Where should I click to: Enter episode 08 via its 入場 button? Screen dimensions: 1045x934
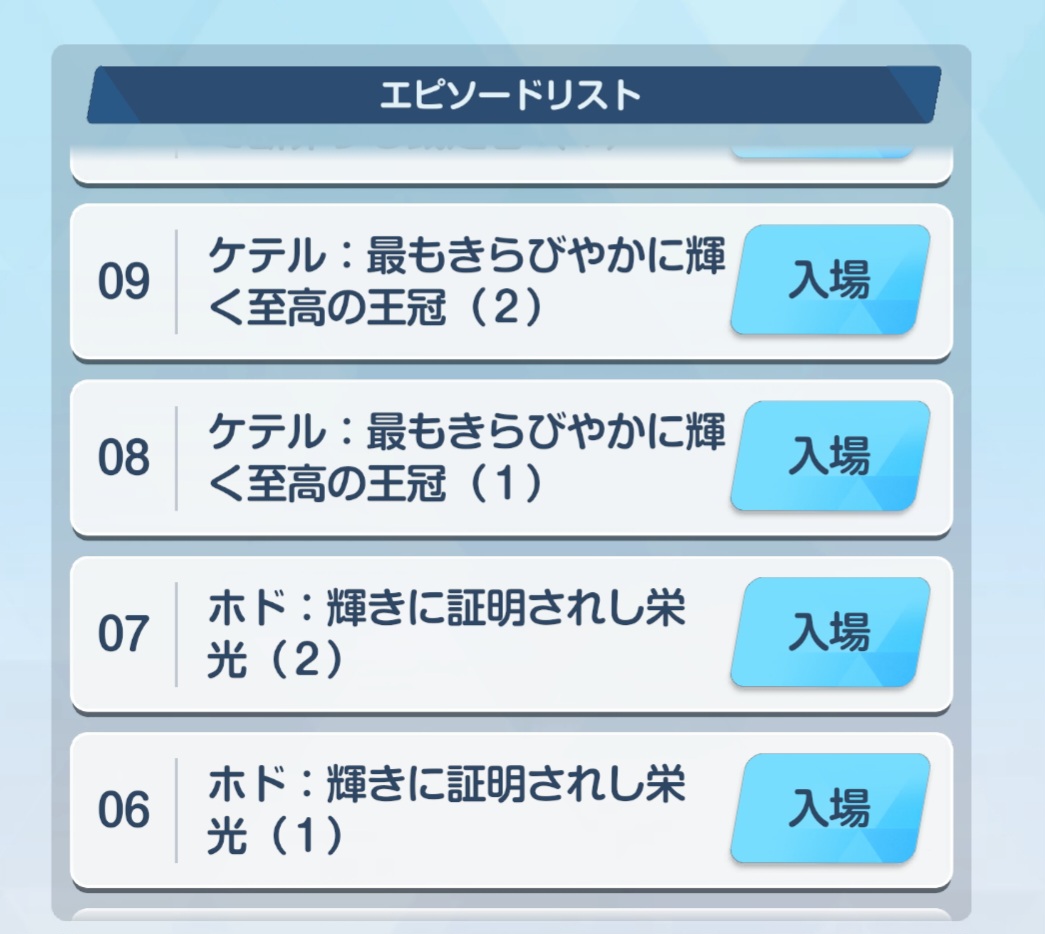tap(829, 456)
